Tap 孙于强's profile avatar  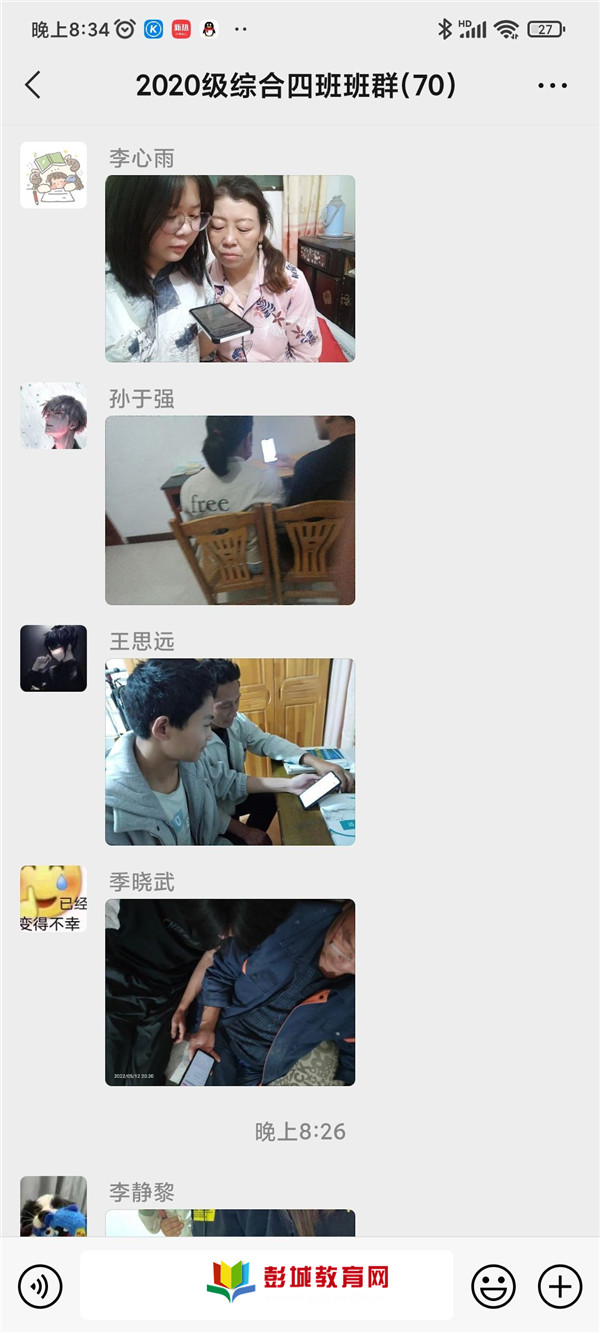click(53, 415)
